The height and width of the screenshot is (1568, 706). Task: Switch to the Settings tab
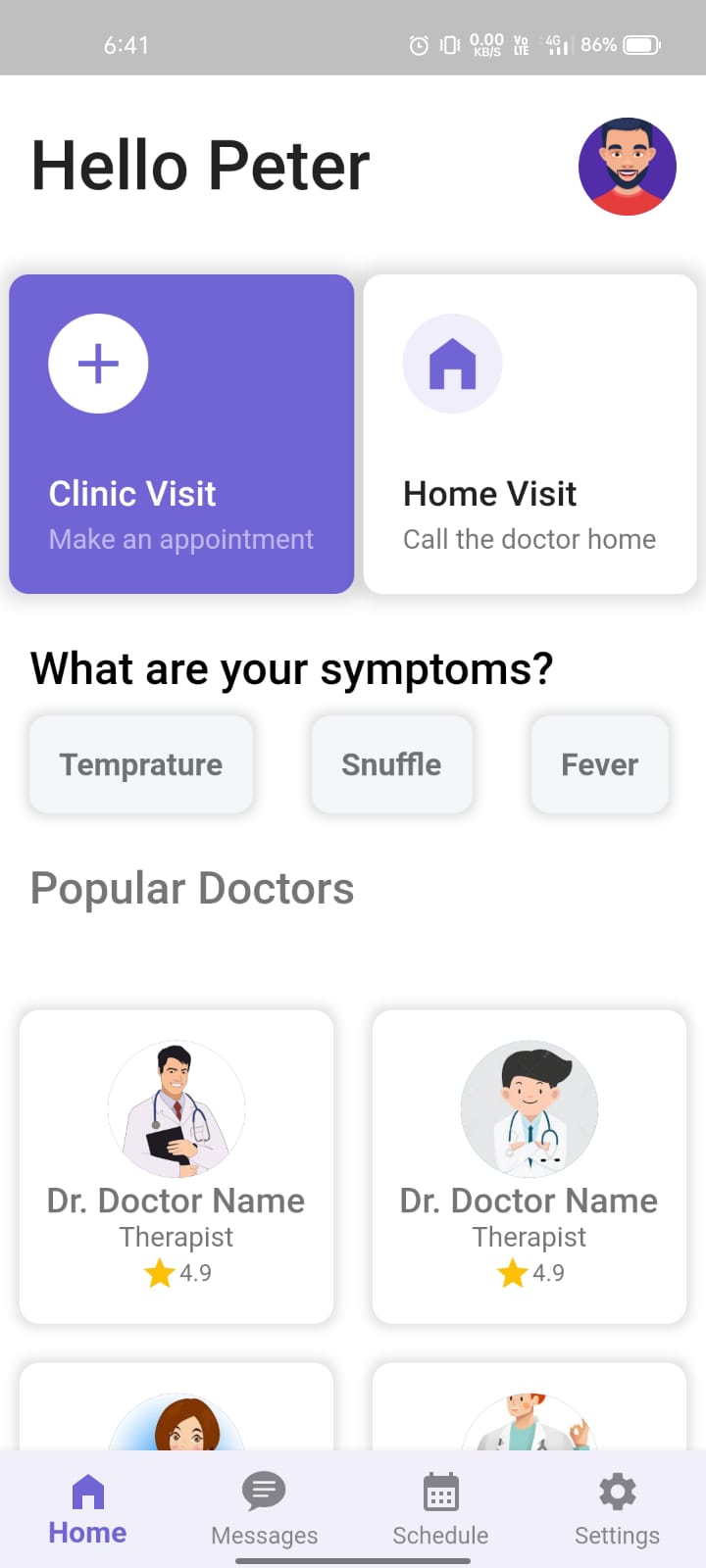tap(616, 1509)
